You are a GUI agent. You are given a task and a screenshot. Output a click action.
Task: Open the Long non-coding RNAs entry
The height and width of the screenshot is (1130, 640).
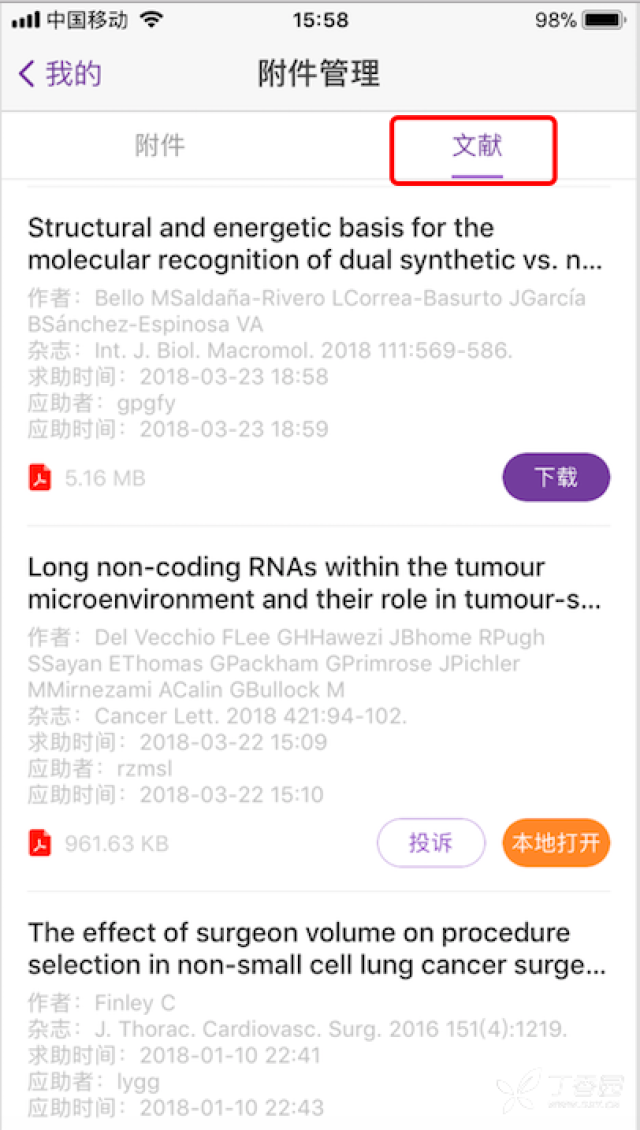point(315,583)
